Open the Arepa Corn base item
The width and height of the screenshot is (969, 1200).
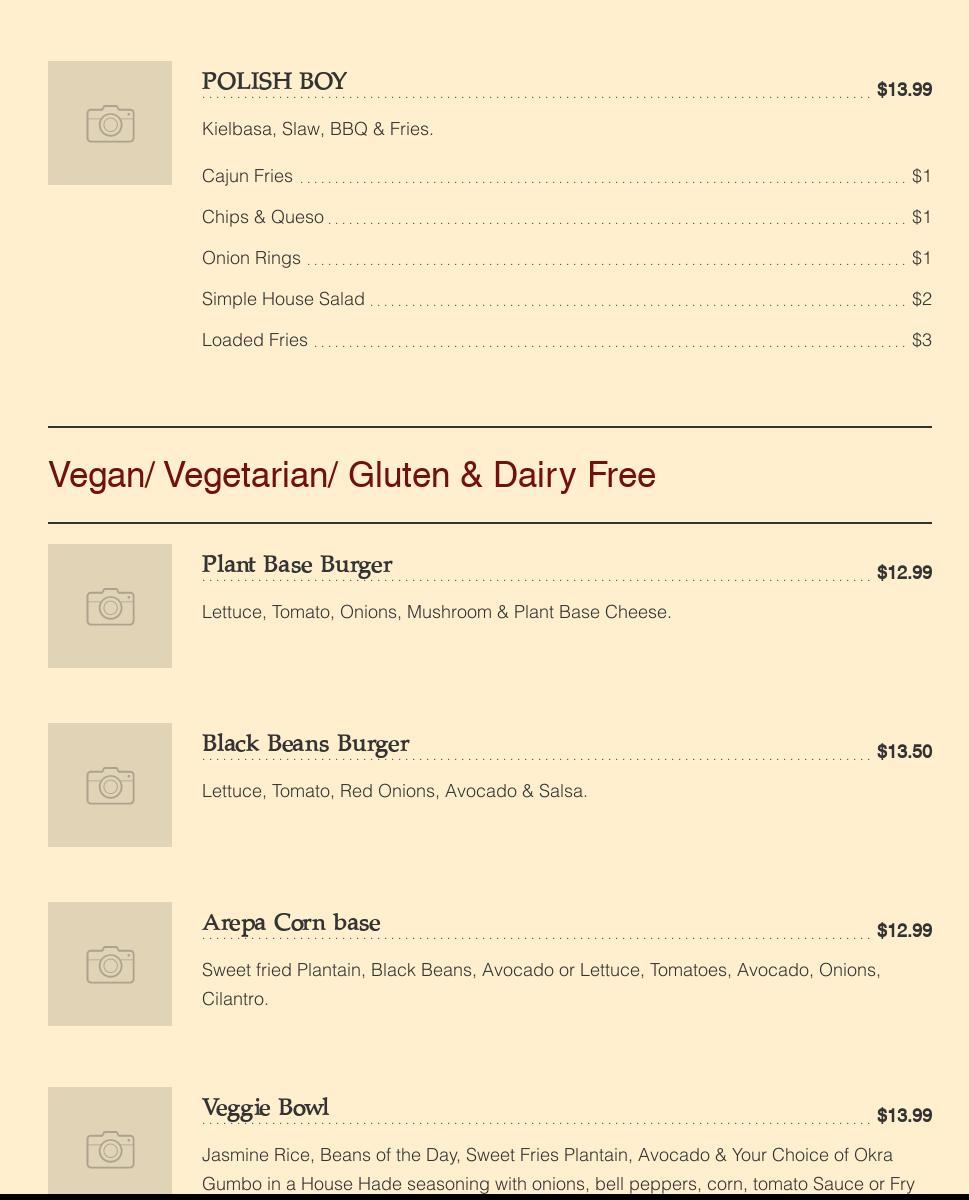291,923
